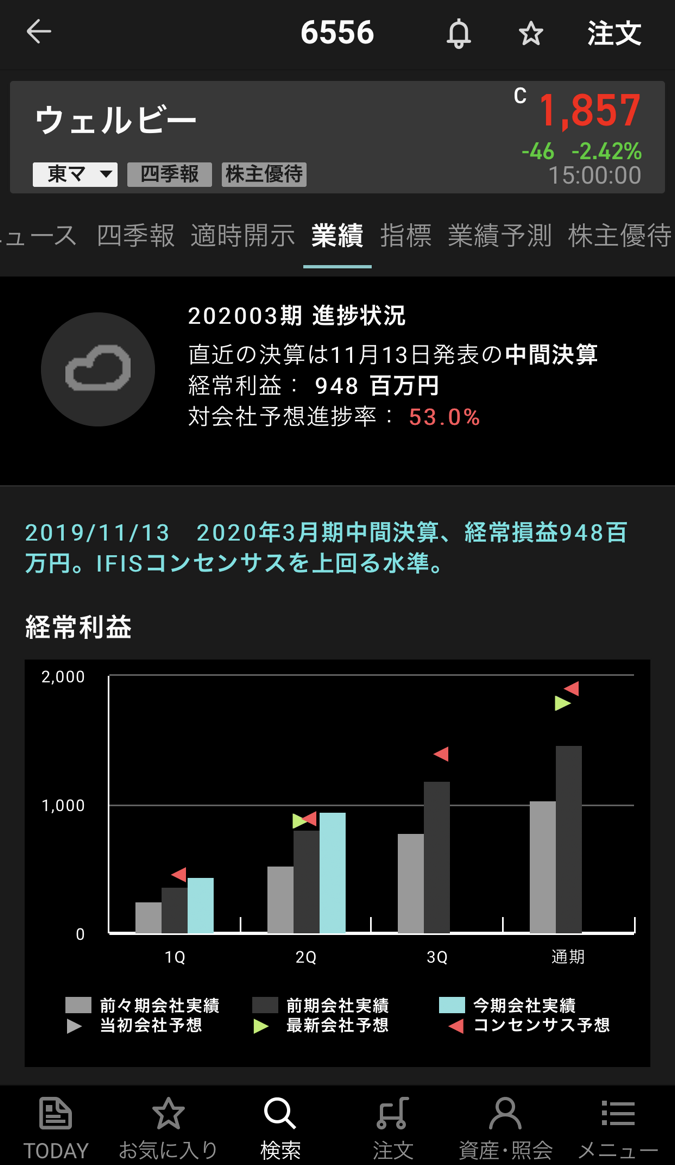Viewport: 675px width, 1165px height.
Task: Select the 四季報 top tab
Action: click(136, 236)
